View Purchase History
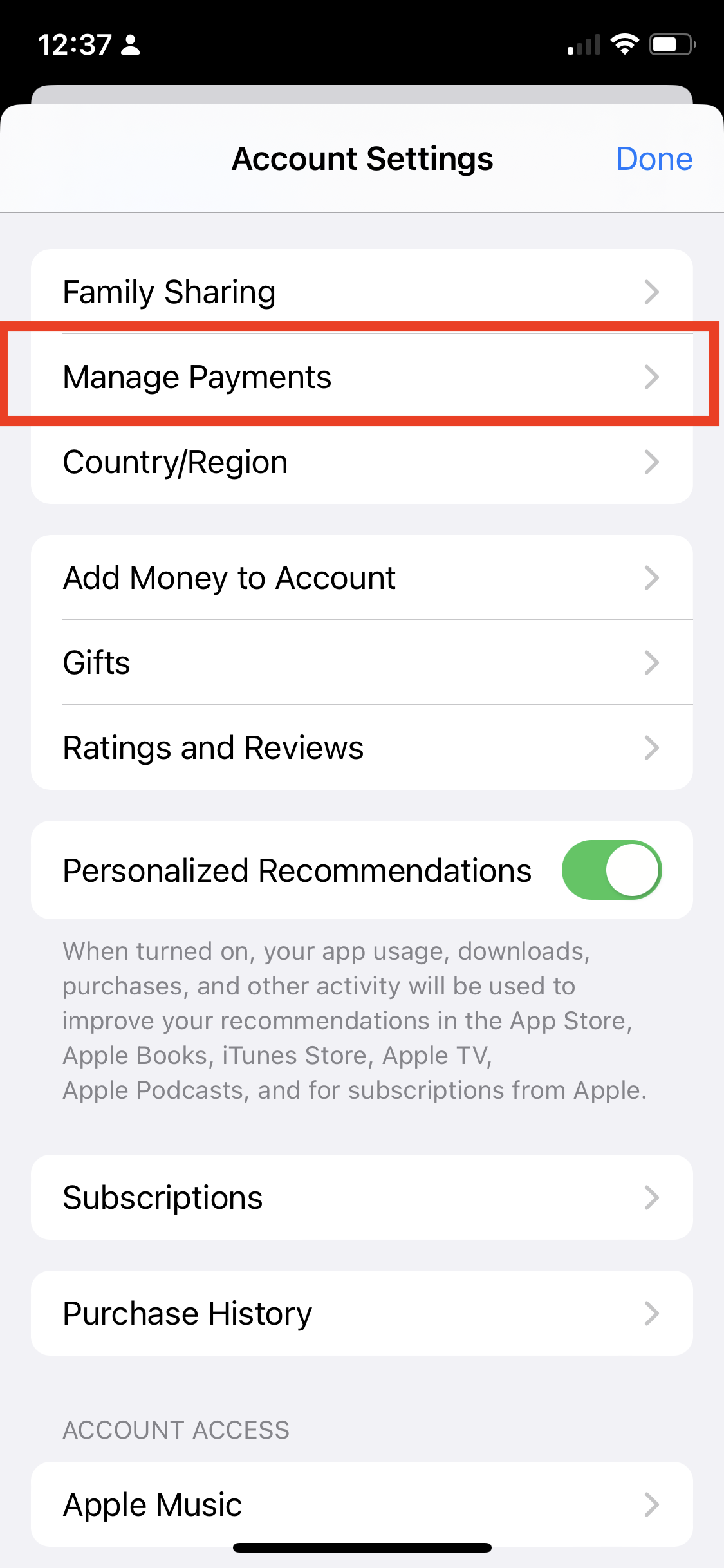Image resolution: width=724 pixels, height=1568 pixels. (x=362, y=1313)
